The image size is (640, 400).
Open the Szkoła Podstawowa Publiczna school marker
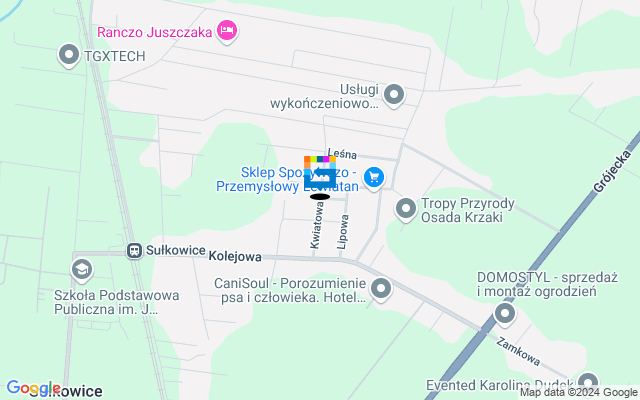tap(81, 269)
